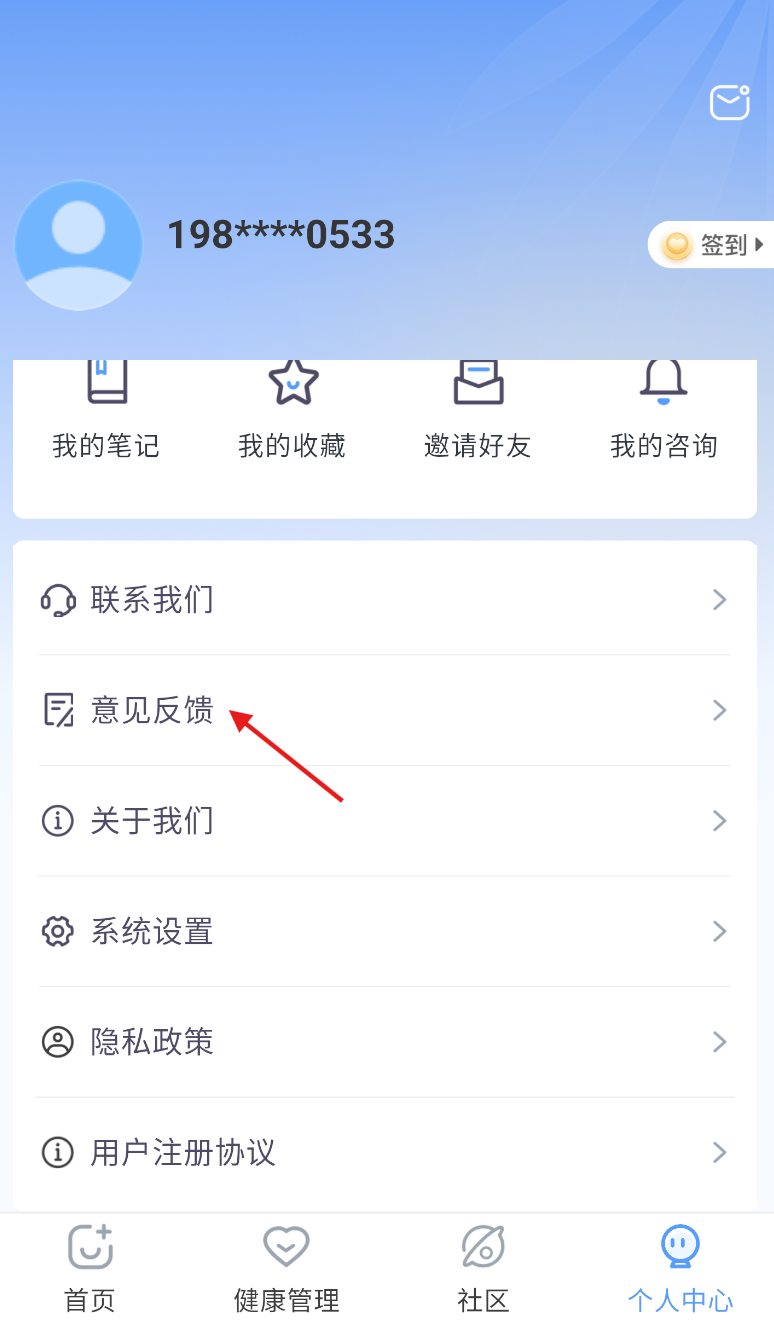The height and width of the screenshot is (1329, 774).
Task: Open the messages envelope icon
Action: [x=729, y=103]
